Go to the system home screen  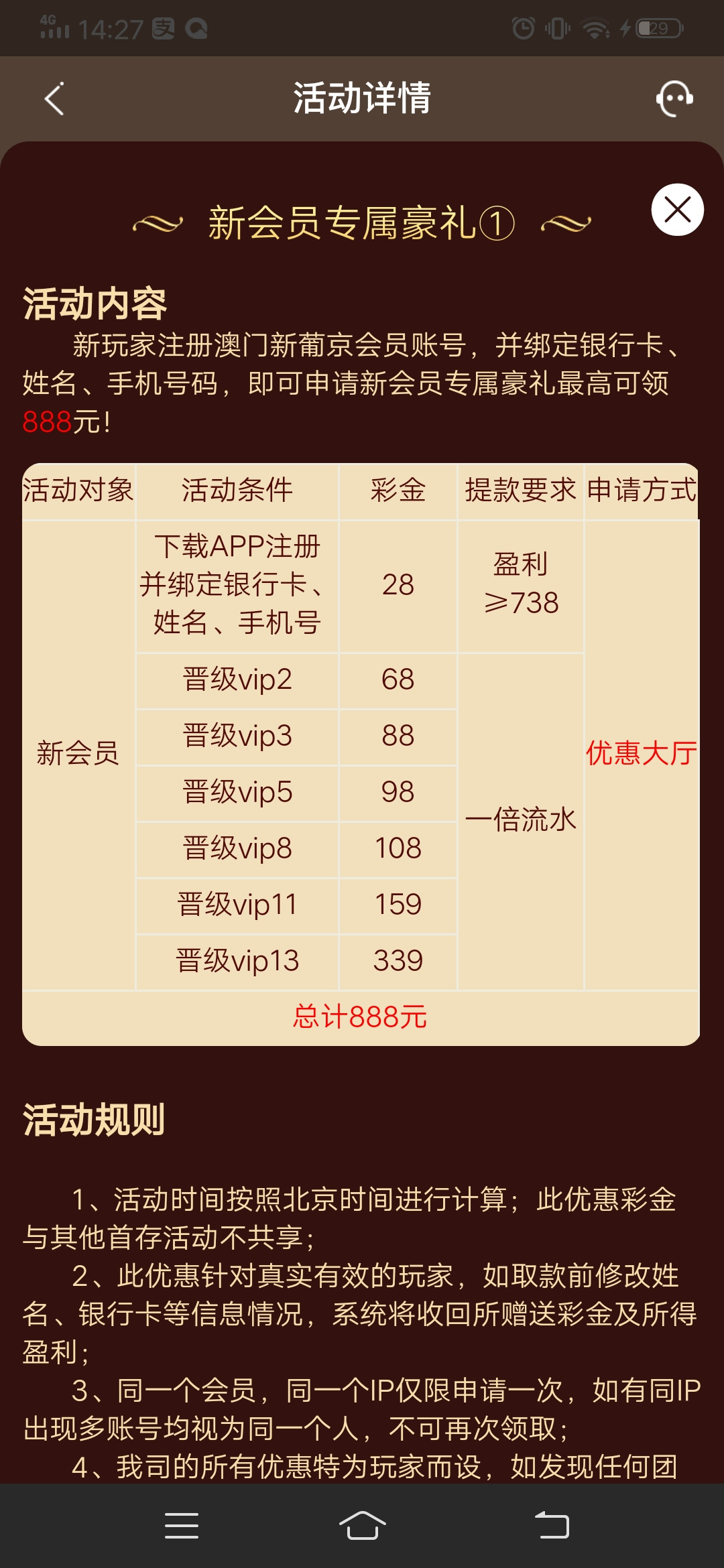362,1526
